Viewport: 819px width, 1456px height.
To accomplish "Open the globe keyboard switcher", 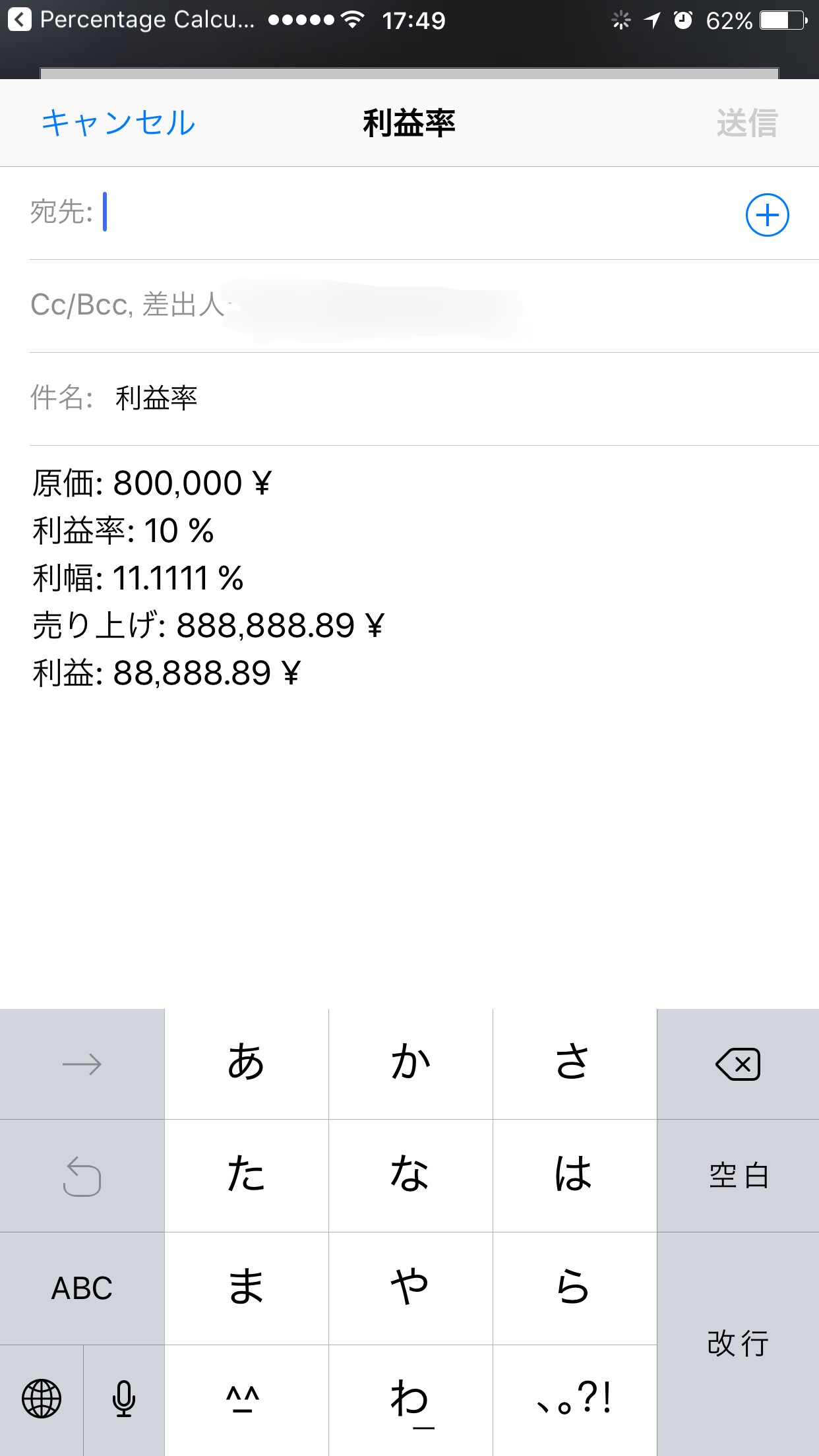I will click(42, 1399).
